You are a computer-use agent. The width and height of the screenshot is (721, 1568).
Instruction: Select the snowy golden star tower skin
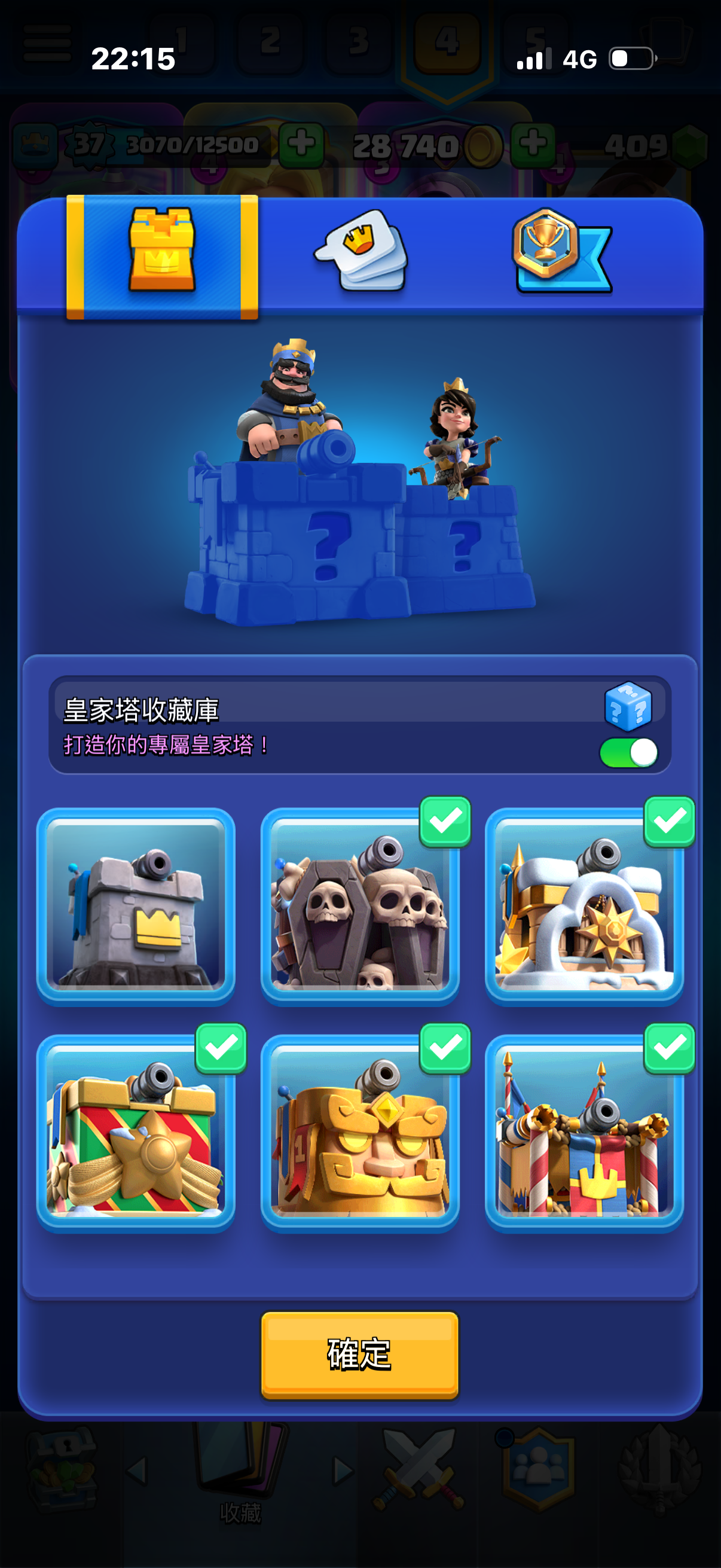[x=584, y=906]
